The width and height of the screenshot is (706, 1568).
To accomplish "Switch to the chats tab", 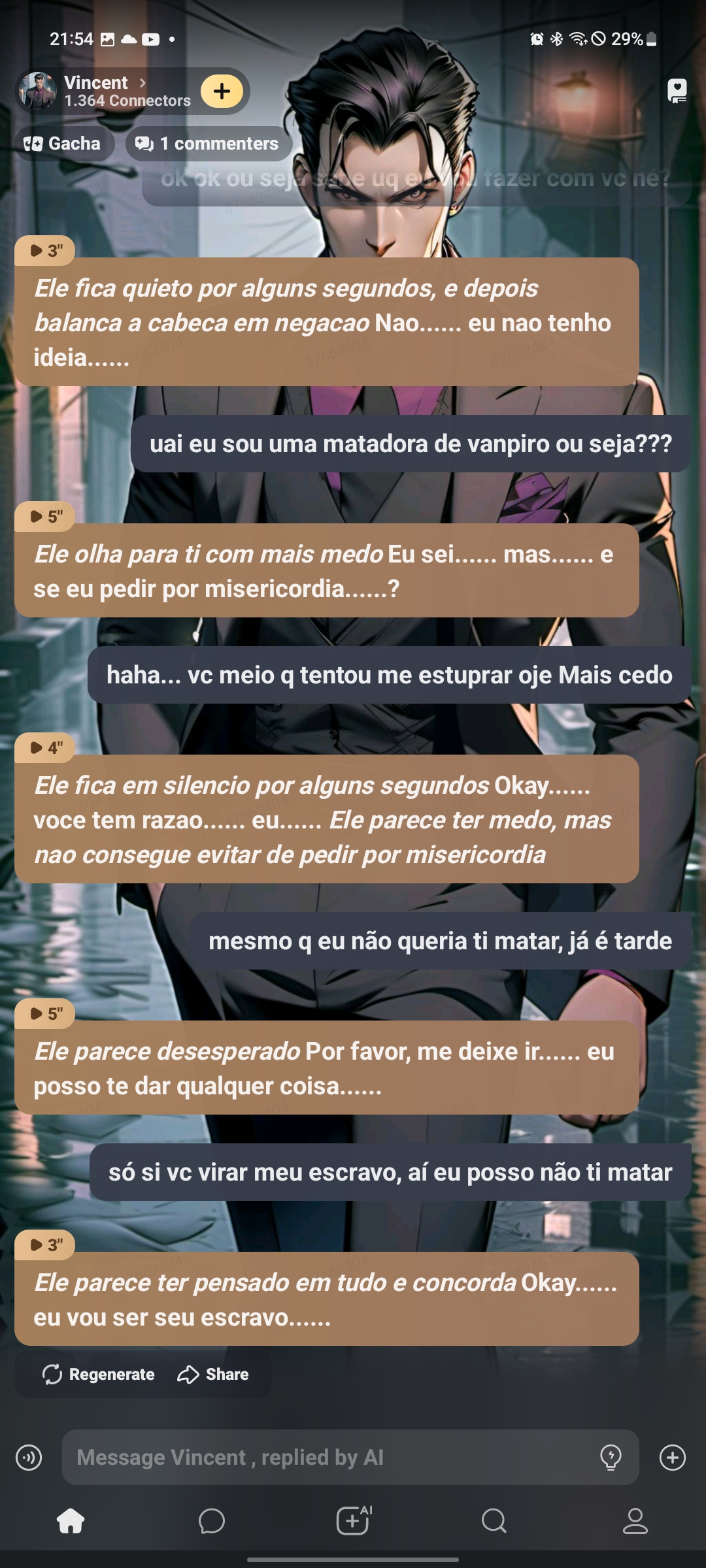I will (212, 1521).
